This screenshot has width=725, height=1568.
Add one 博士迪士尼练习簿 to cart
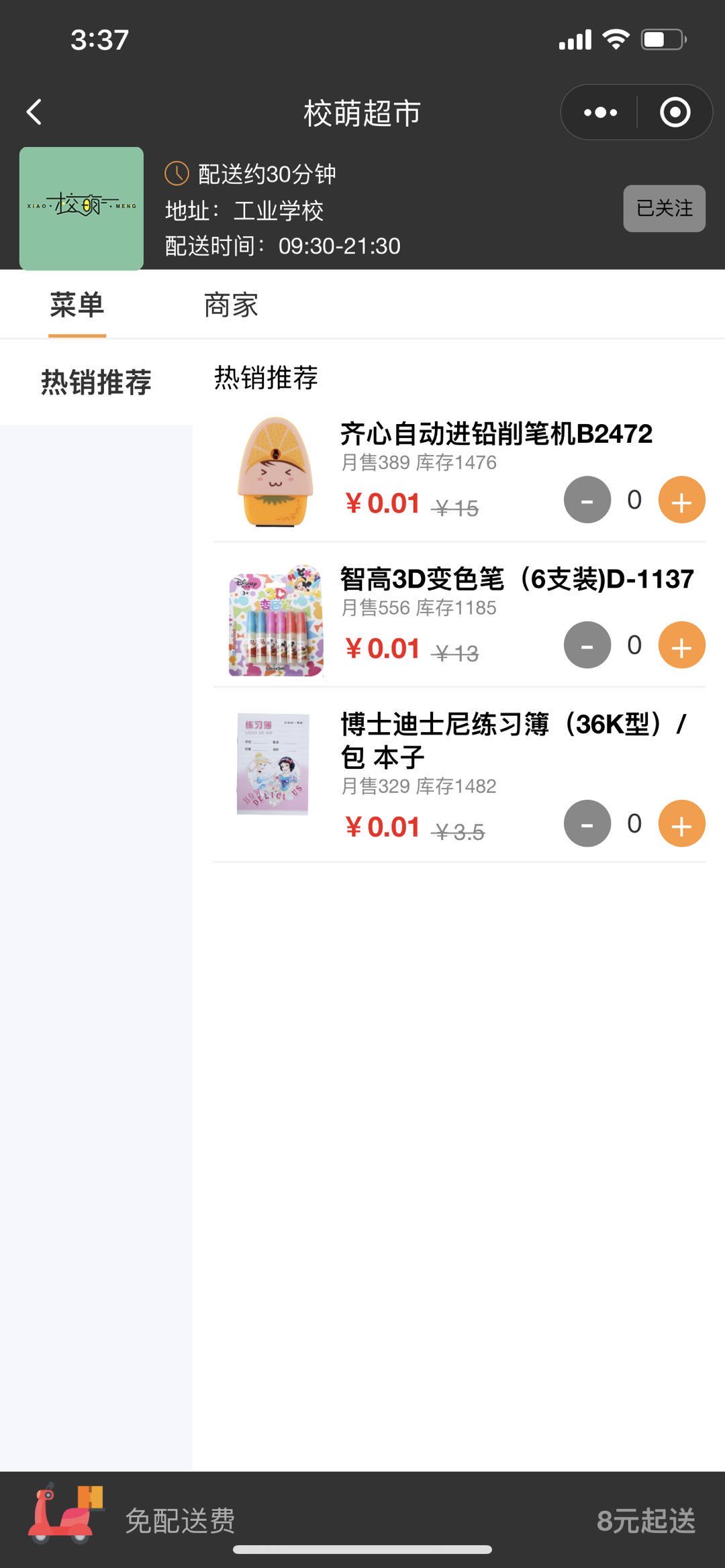680,823
